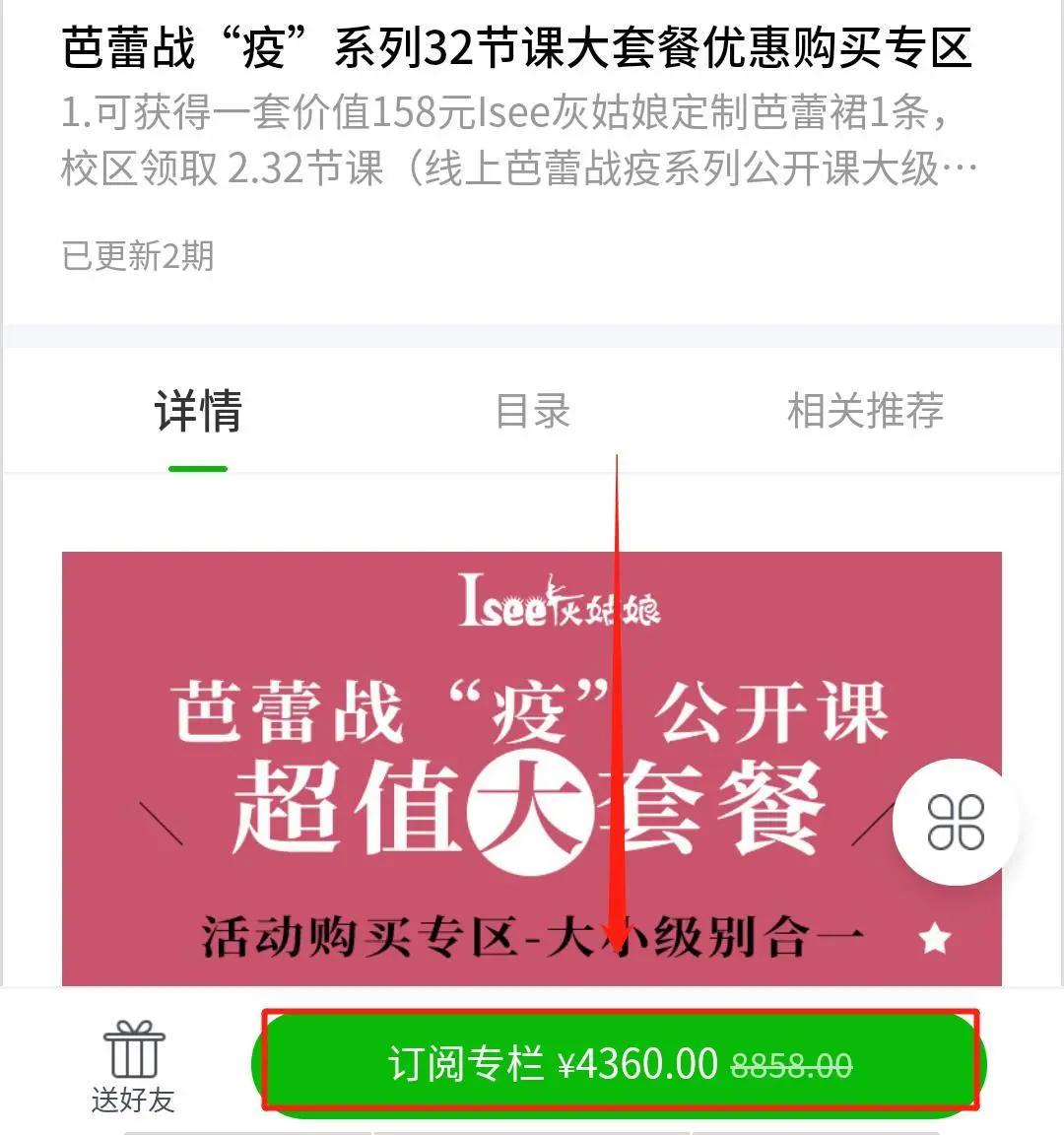The image size is (1064, 1135).
Task: Tap 送好友 gift icon
Action: (x=133, y=1066)
